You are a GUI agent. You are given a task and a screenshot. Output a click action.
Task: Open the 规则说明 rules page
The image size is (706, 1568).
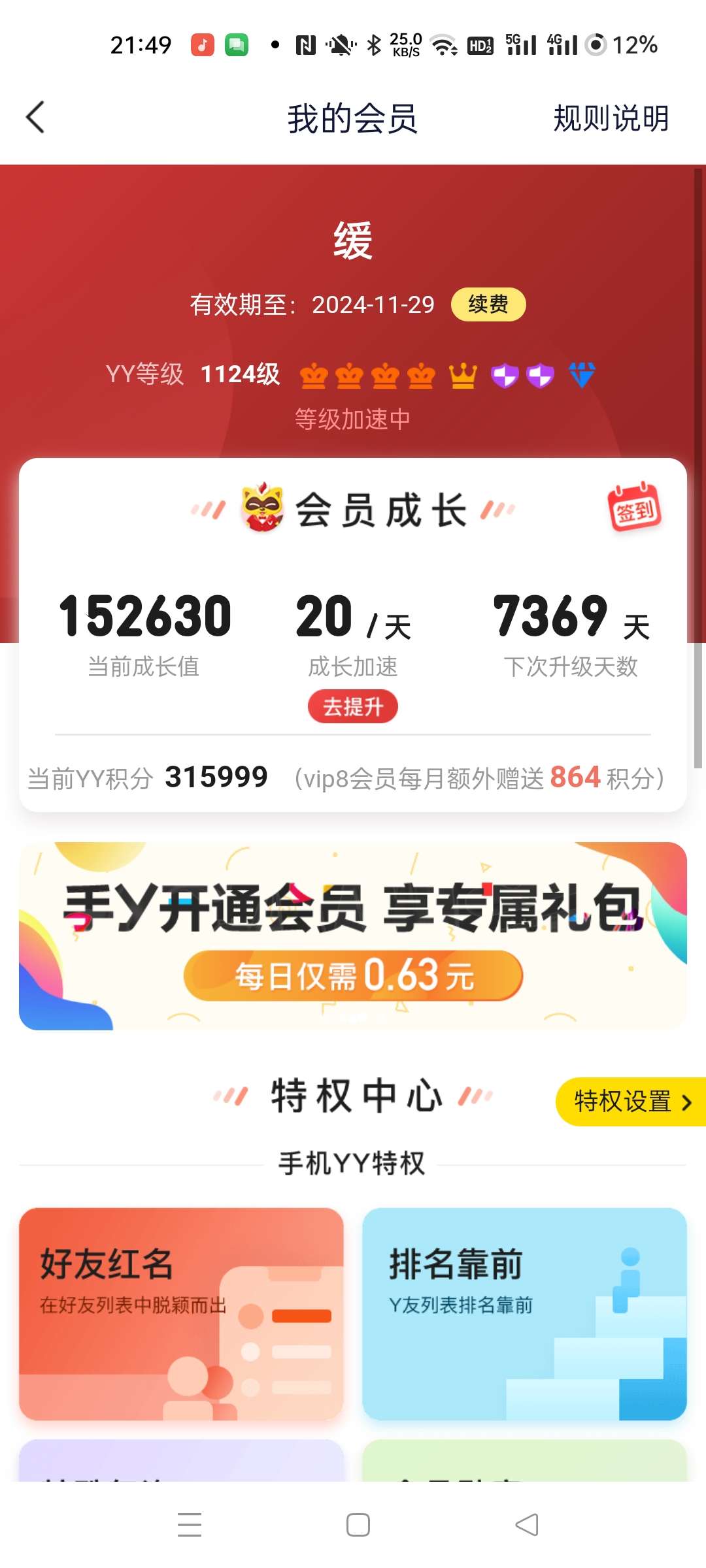pos(611,118)
